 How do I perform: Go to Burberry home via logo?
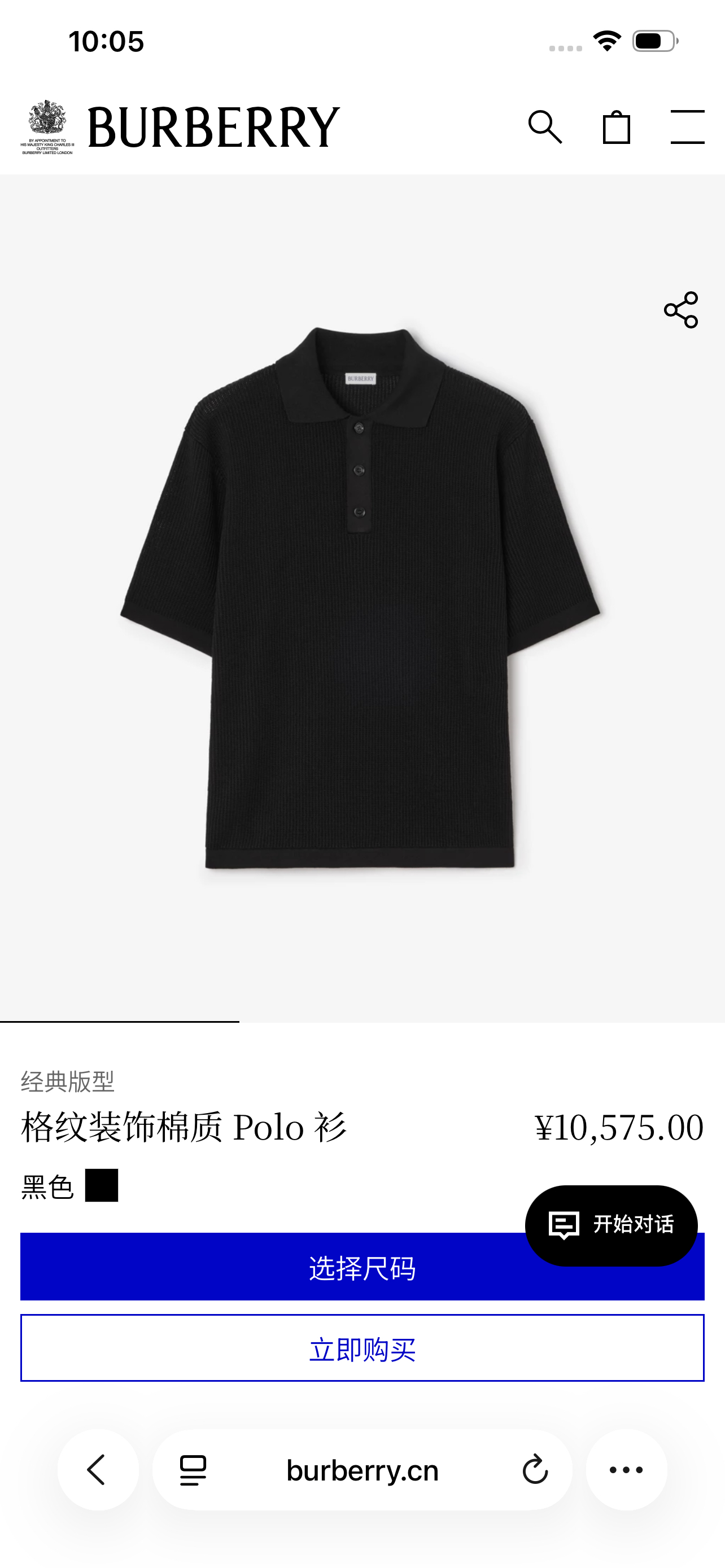click(180, 127)
